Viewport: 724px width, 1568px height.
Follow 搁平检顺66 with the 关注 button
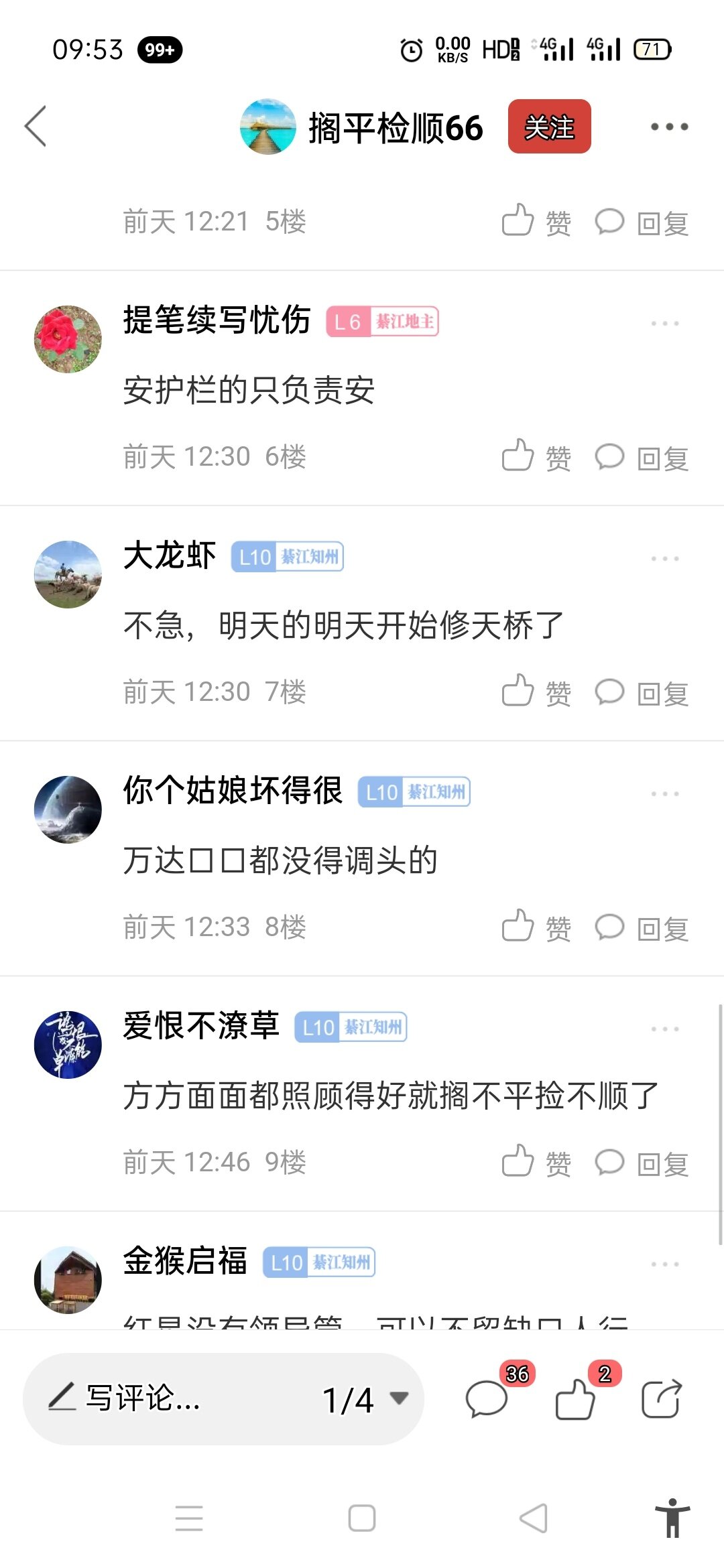549,127
